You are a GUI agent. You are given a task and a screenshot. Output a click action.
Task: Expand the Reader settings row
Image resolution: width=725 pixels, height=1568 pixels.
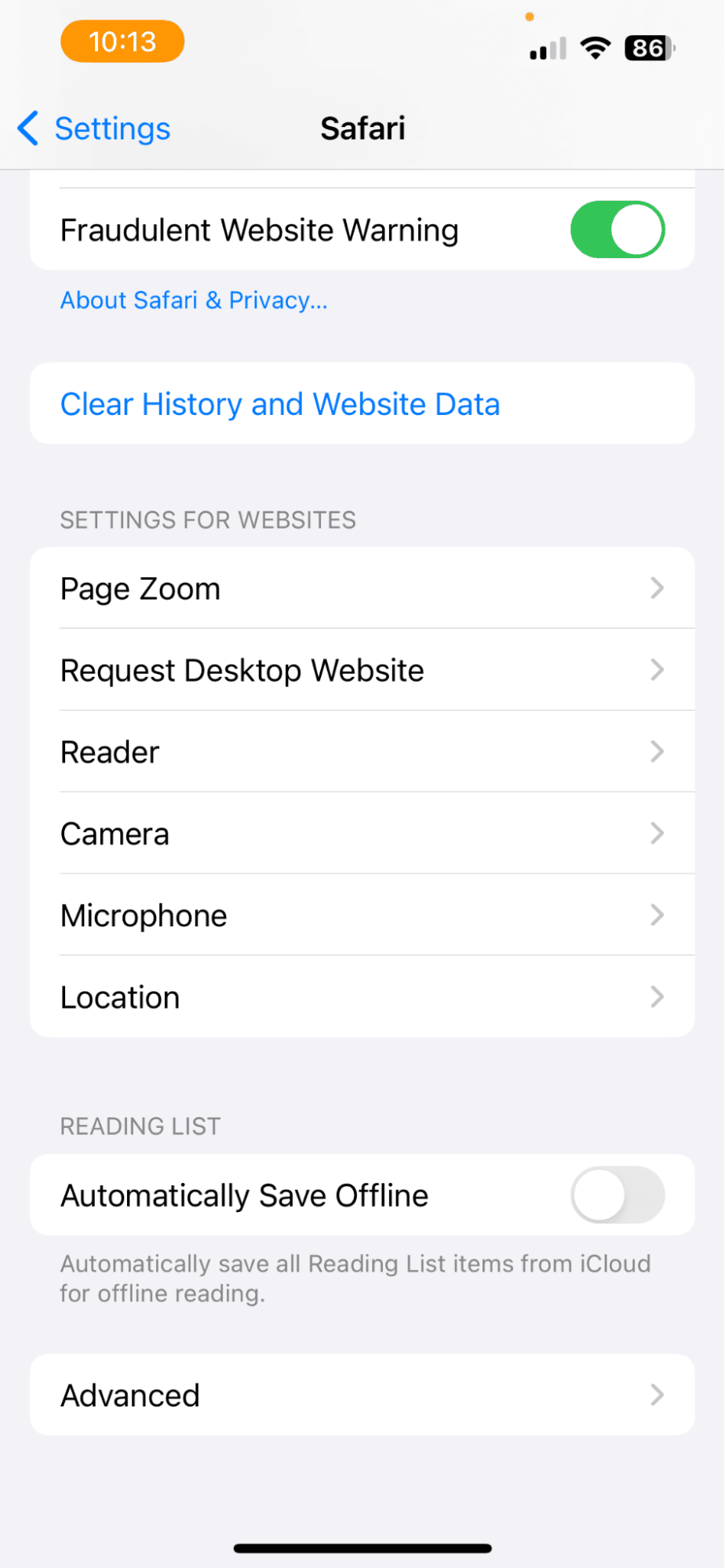click(362, 751)
